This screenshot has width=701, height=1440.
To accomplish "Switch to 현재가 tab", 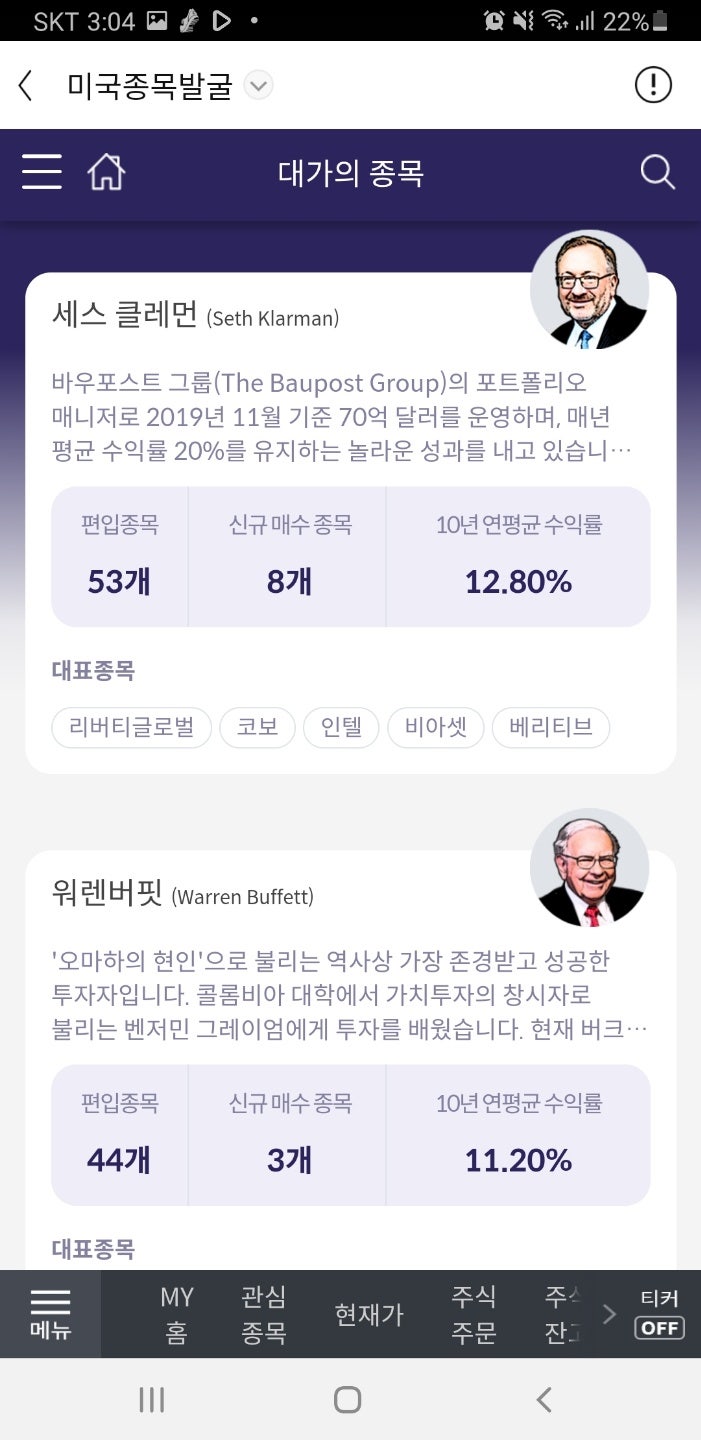I will tap(369, 1314).
